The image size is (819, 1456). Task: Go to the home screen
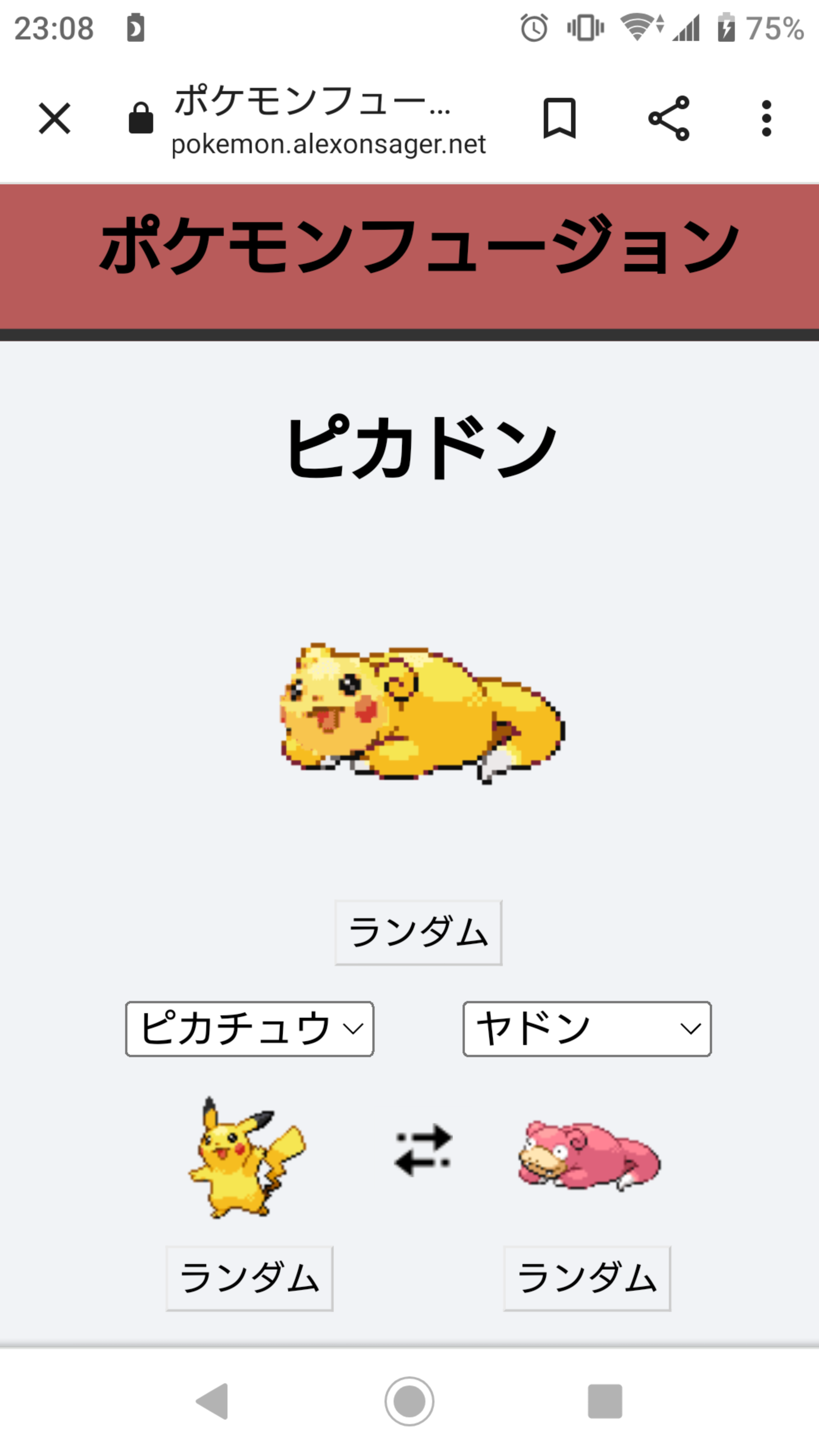point(409,1401)
